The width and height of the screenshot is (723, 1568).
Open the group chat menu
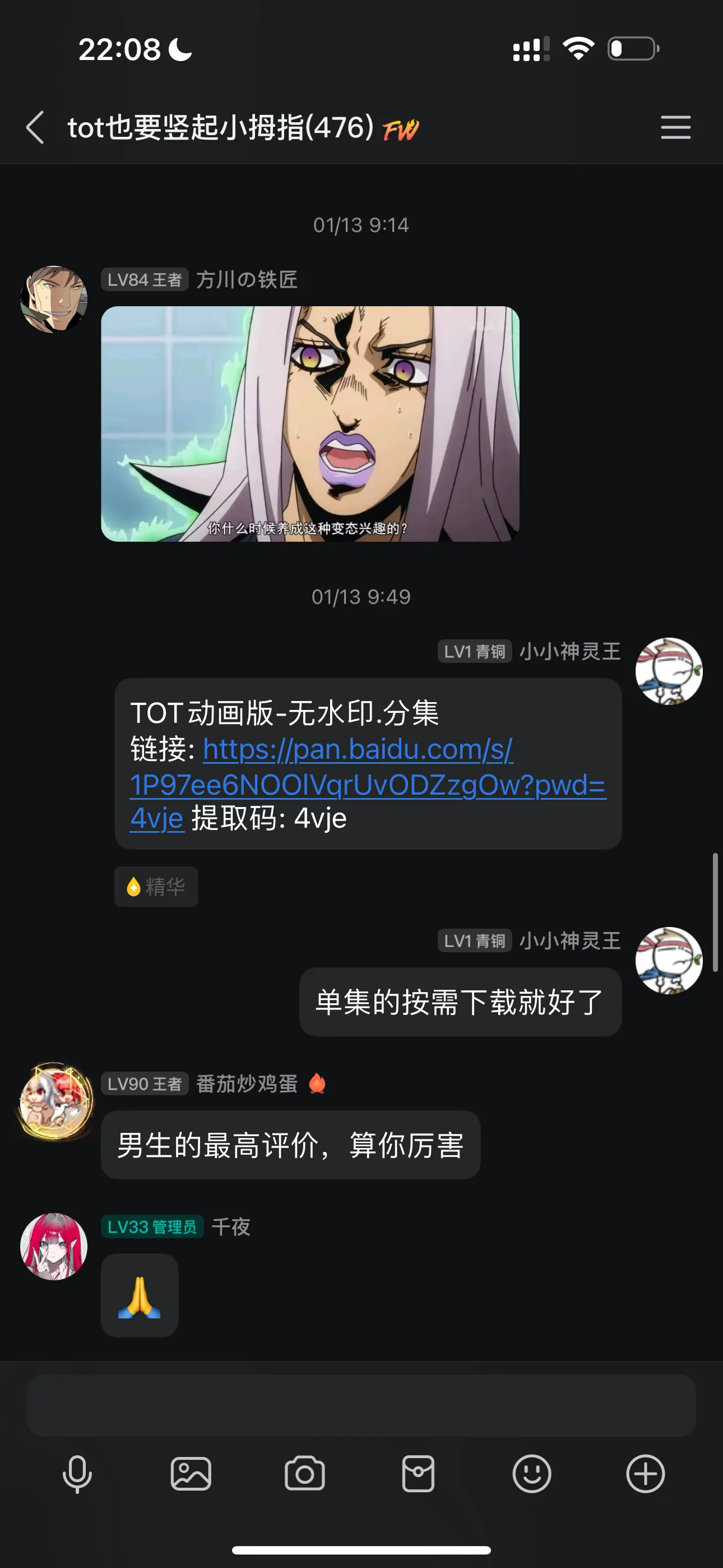click(x=675, y=127)
